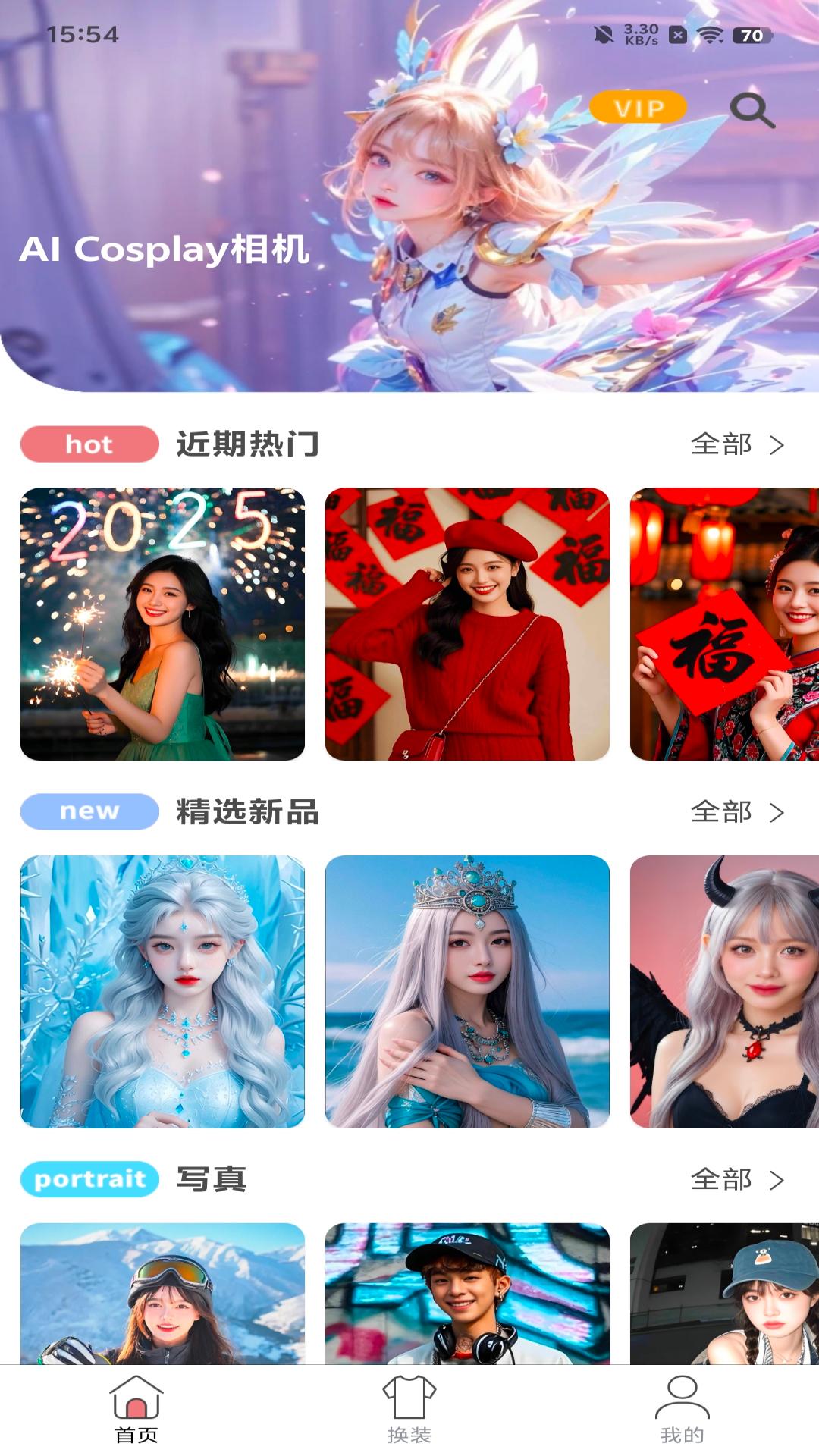Screen dimensions: 819x1456
Task: Select the devil horns template
Action: coord(724,992)
